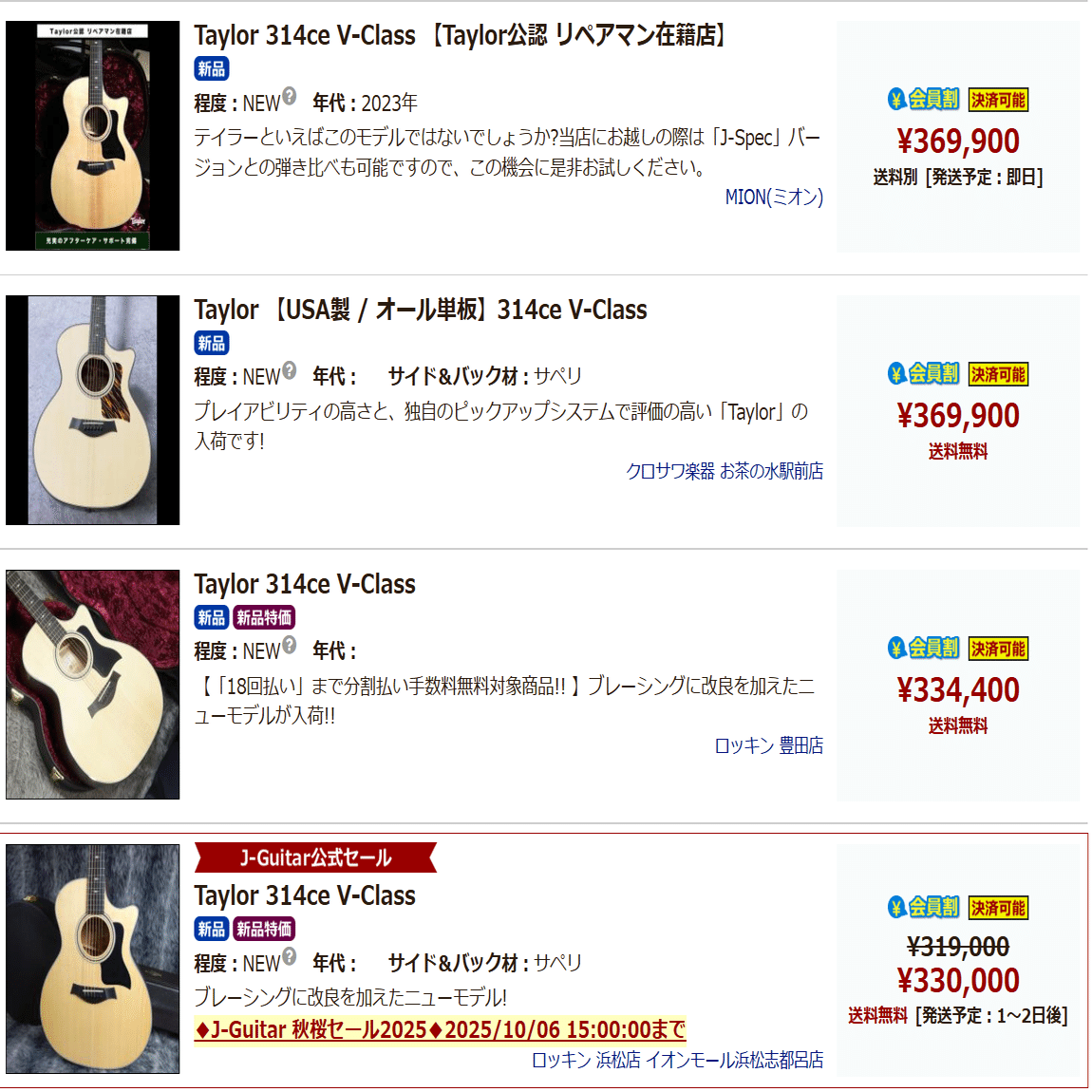Open the ロッキン 豊田店 shop link
This screenshot has height=1092, width=1092.
[x=768, y=745]
